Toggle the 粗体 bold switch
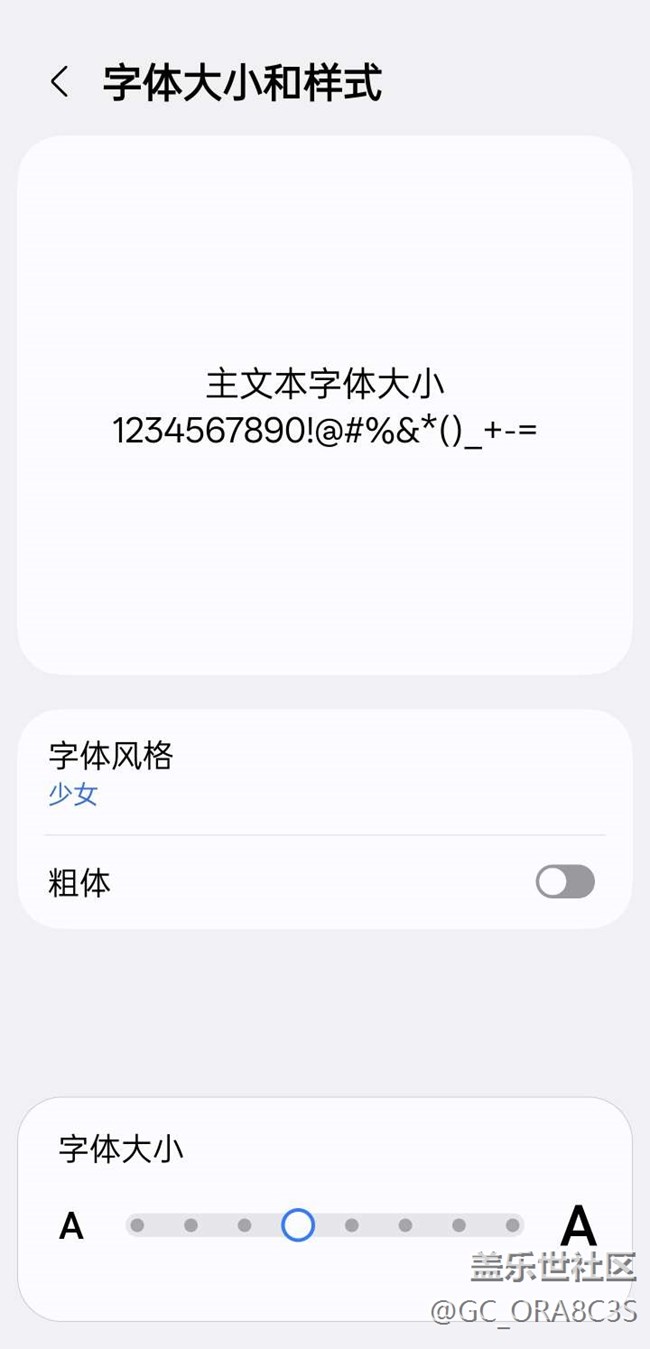Image resolution: width=650 pixels, height=1349 pixels. 565,882
